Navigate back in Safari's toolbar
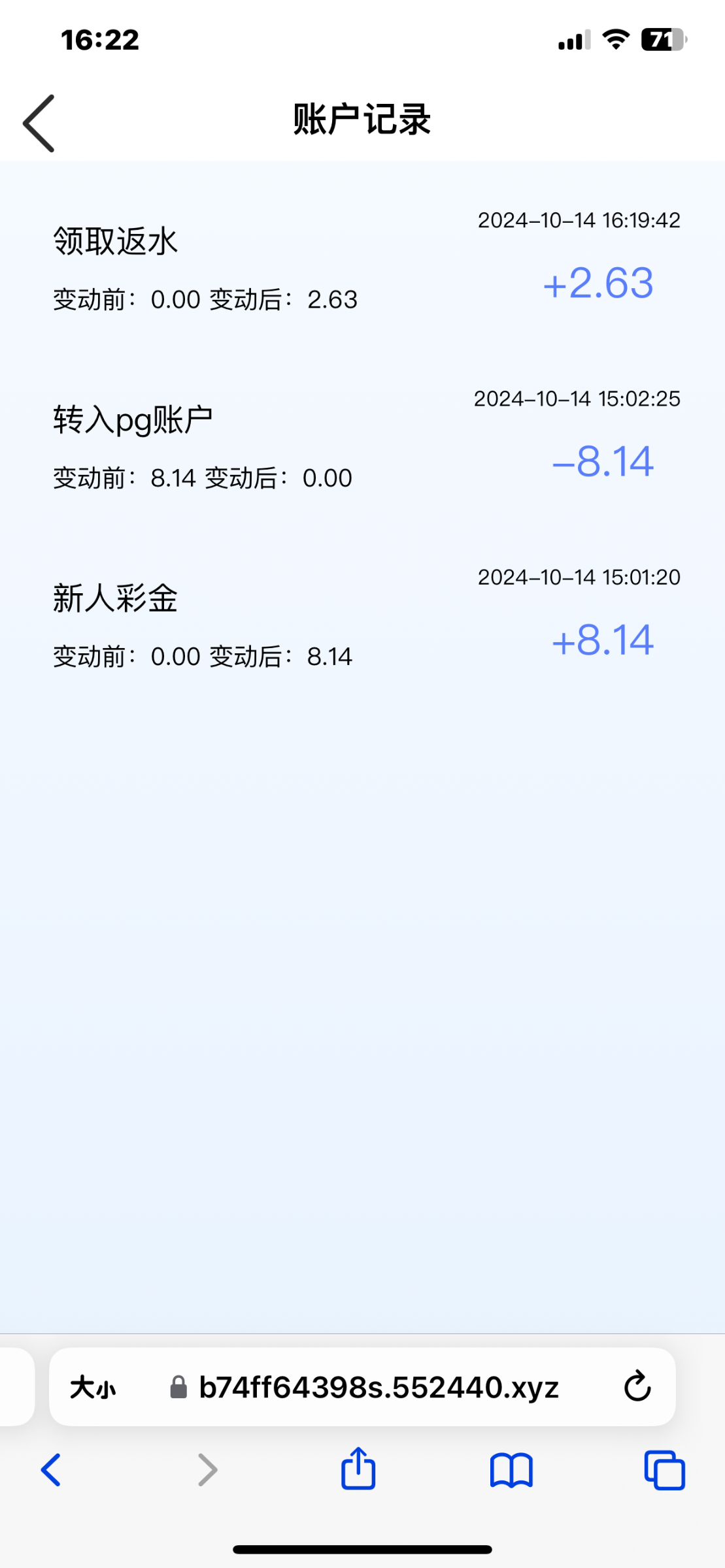Image resolution: width=725 pixels, height=1568 pixels. pos(51,1470)
